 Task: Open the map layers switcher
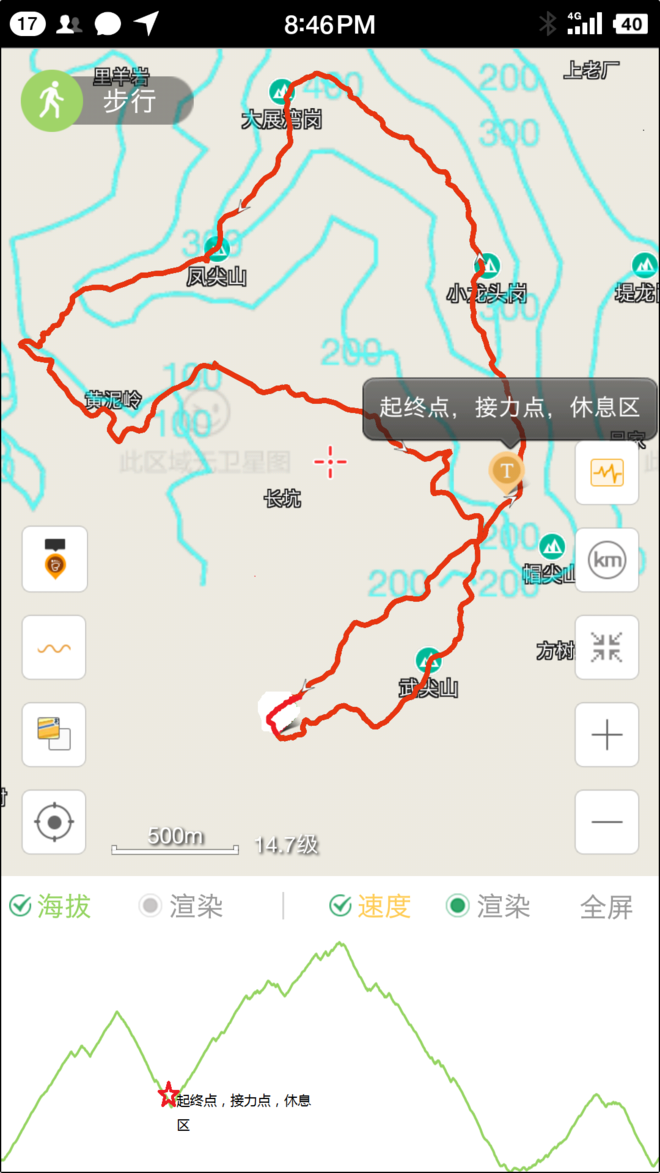tap(55, 735)
